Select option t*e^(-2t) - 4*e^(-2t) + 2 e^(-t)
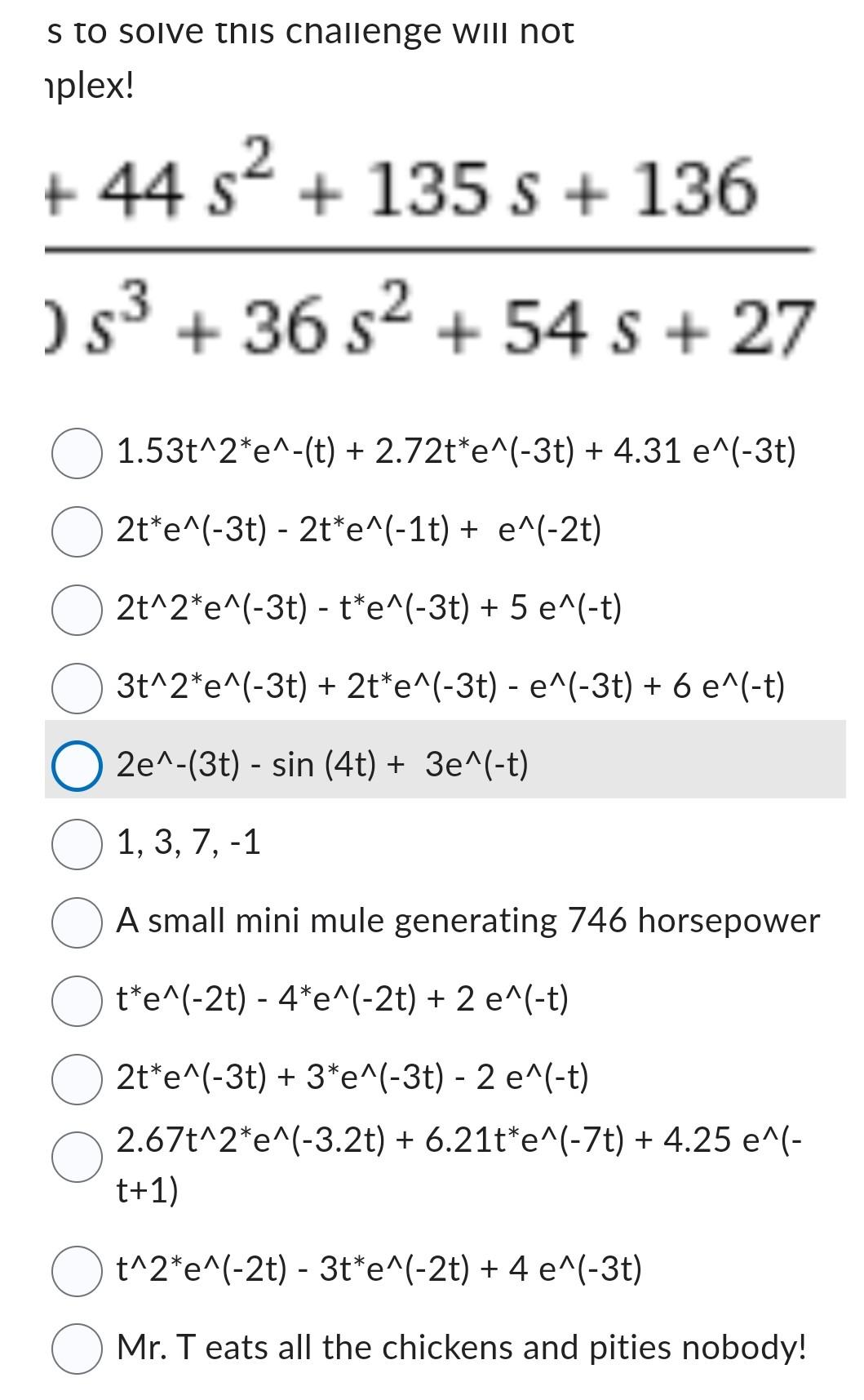 point(76,998)
